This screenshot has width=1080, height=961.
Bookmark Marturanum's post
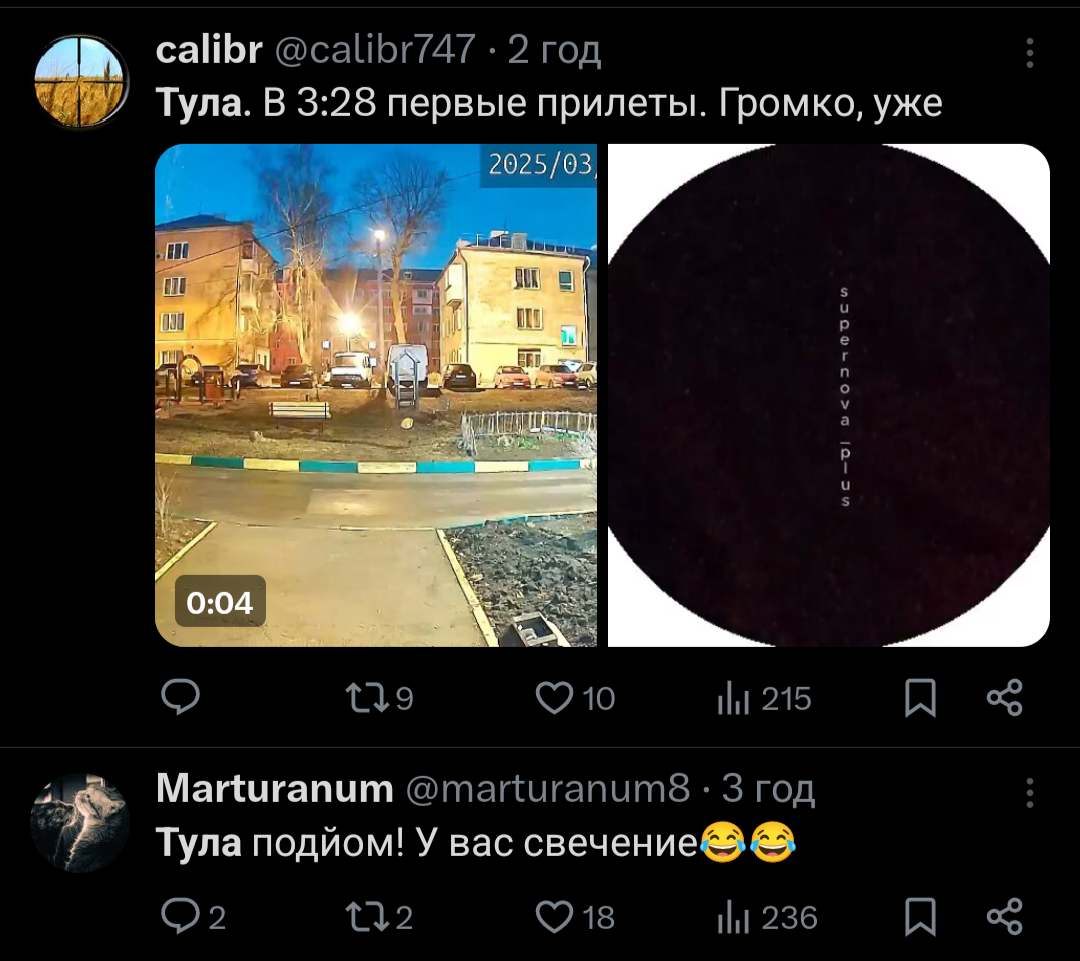(919, 917)
